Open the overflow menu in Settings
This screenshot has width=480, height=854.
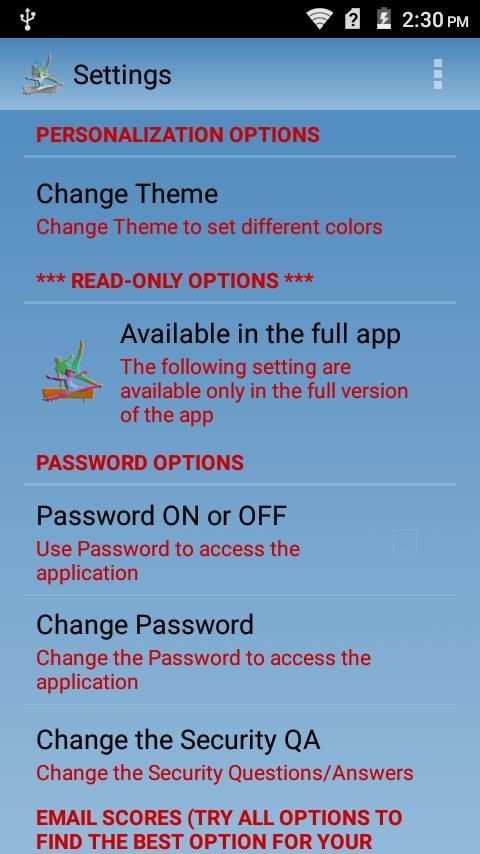[x=438, y=74]
